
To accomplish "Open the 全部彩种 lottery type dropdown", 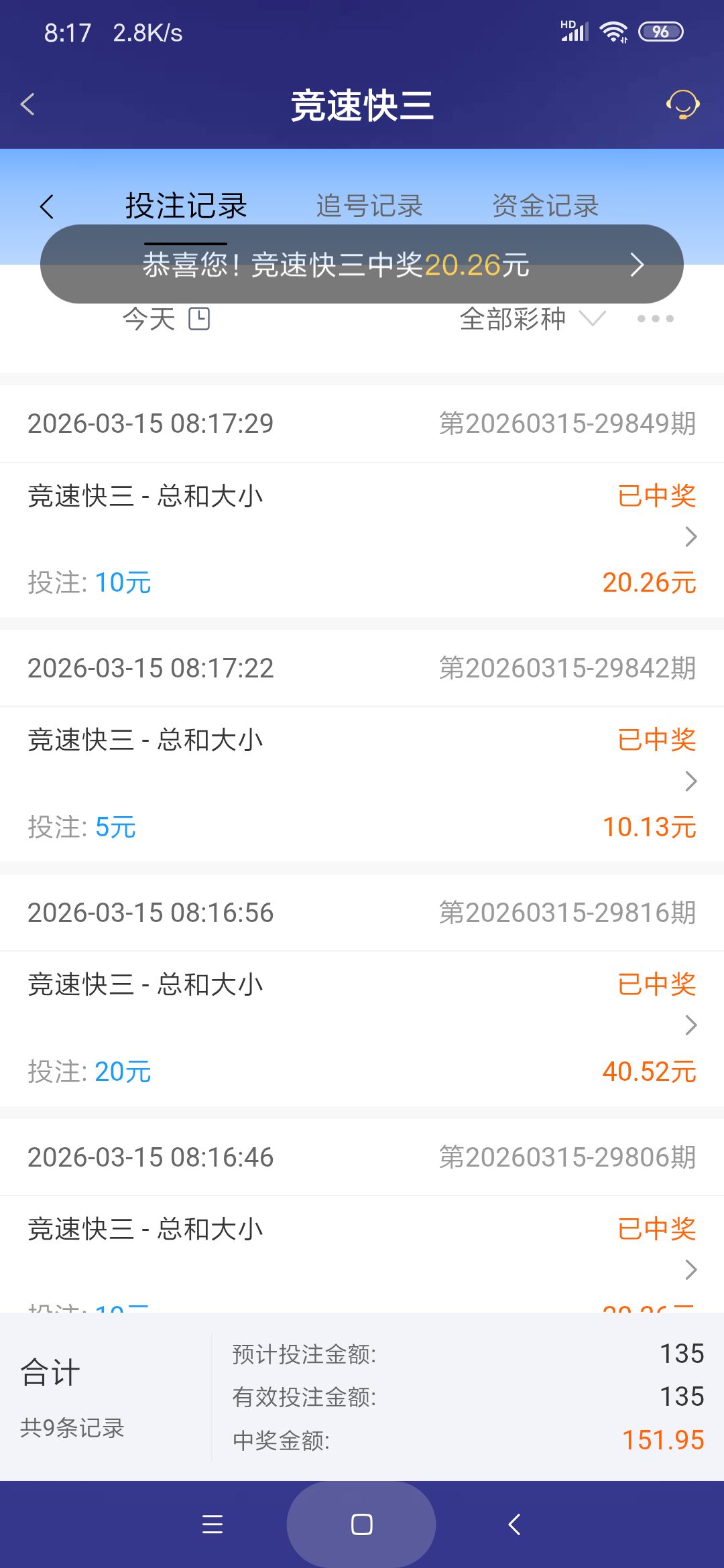I will 530,320.
